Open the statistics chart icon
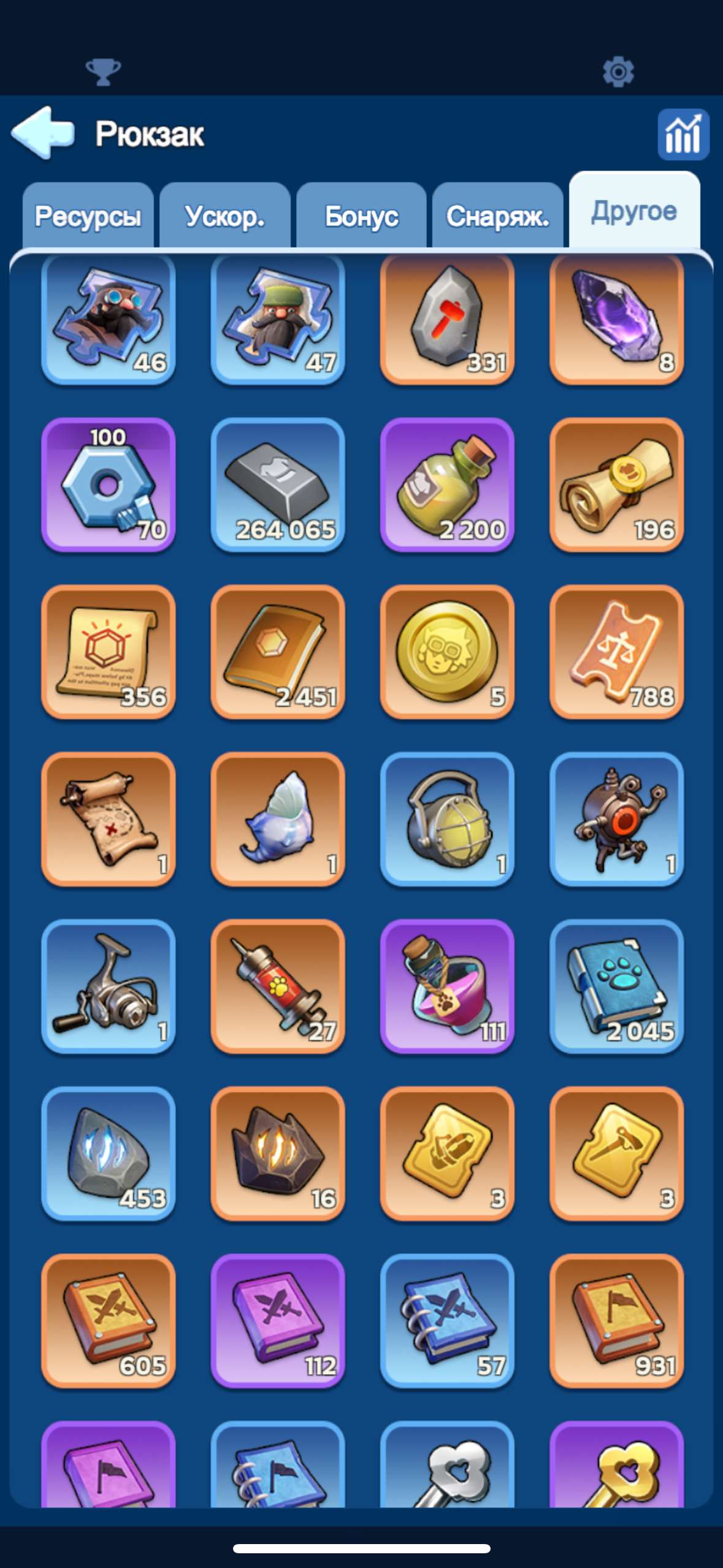This screenshot has width=723, height=1568. point(683,134)
